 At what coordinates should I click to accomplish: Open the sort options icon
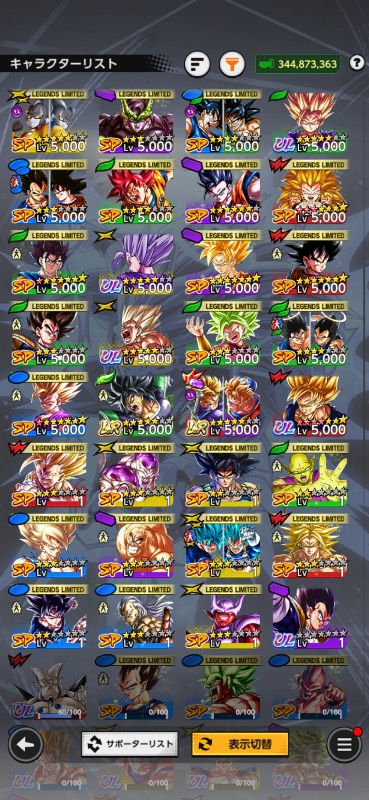(197, 64)
